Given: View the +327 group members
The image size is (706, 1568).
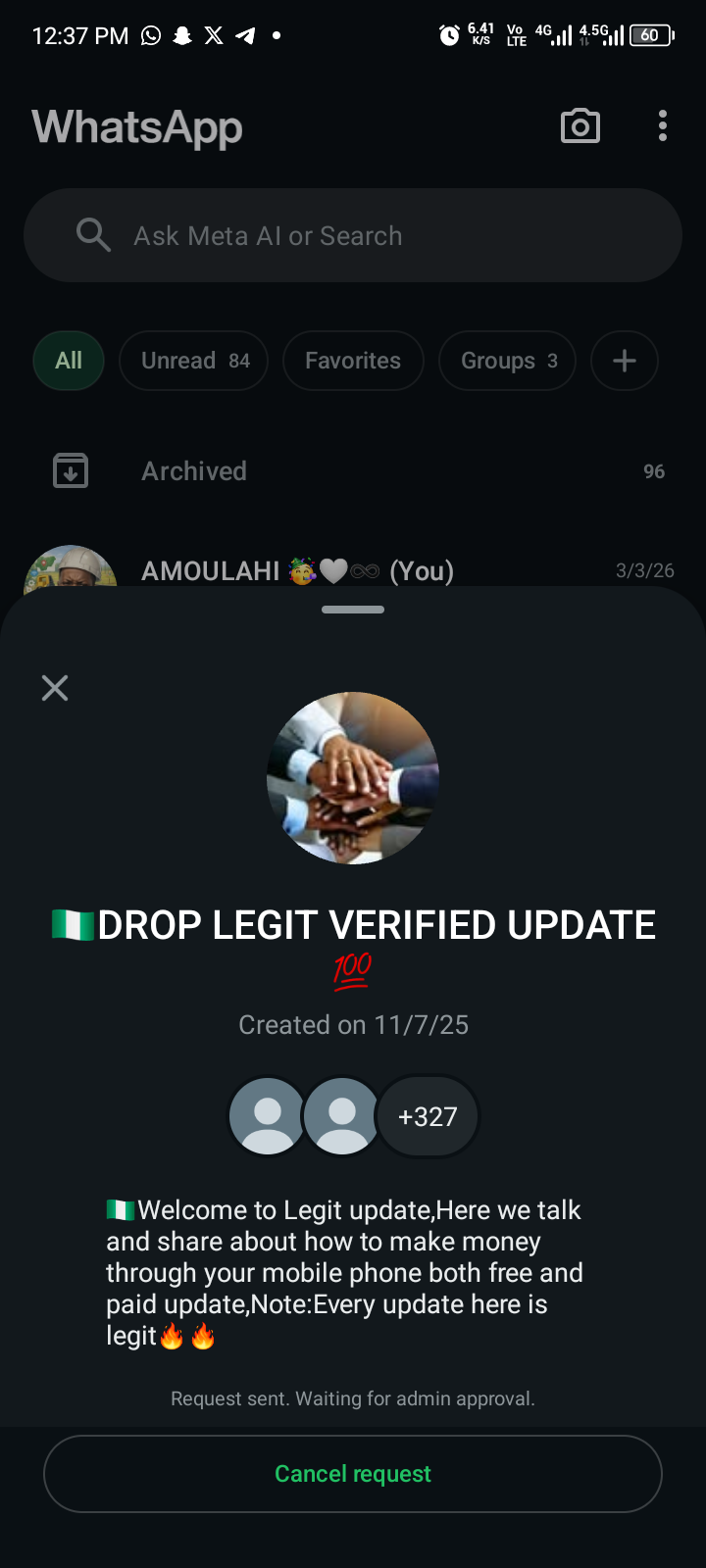Looking at the screenshot, I should point(428,1116).
